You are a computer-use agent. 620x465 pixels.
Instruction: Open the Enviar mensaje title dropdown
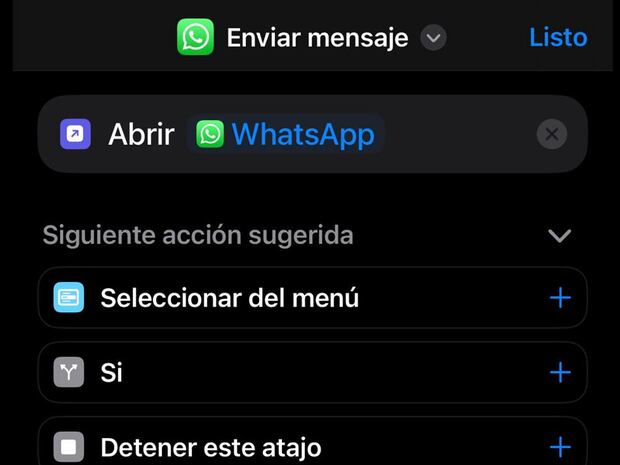click(x=433, y=38)
